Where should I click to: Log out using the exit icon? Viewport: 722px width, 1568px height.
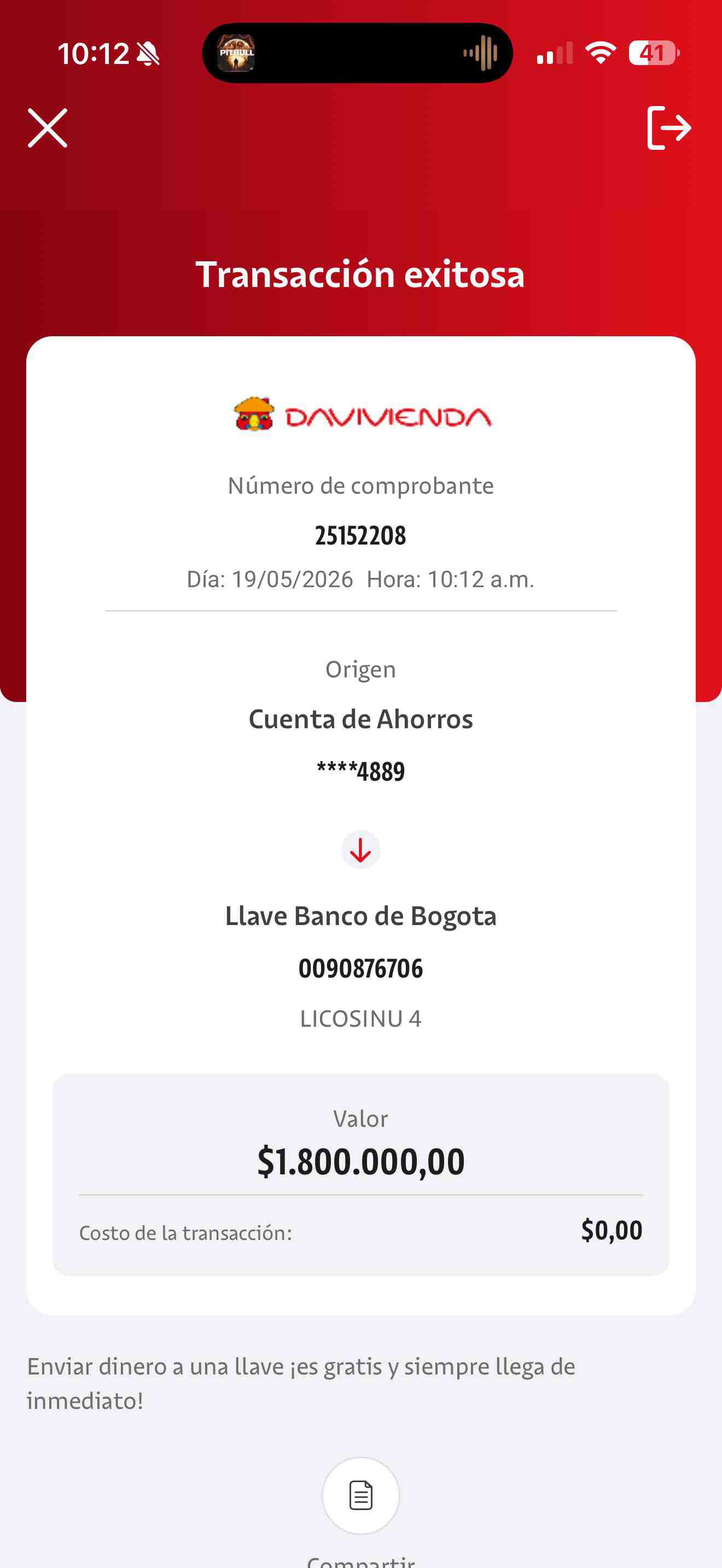[x=668, y=128]
